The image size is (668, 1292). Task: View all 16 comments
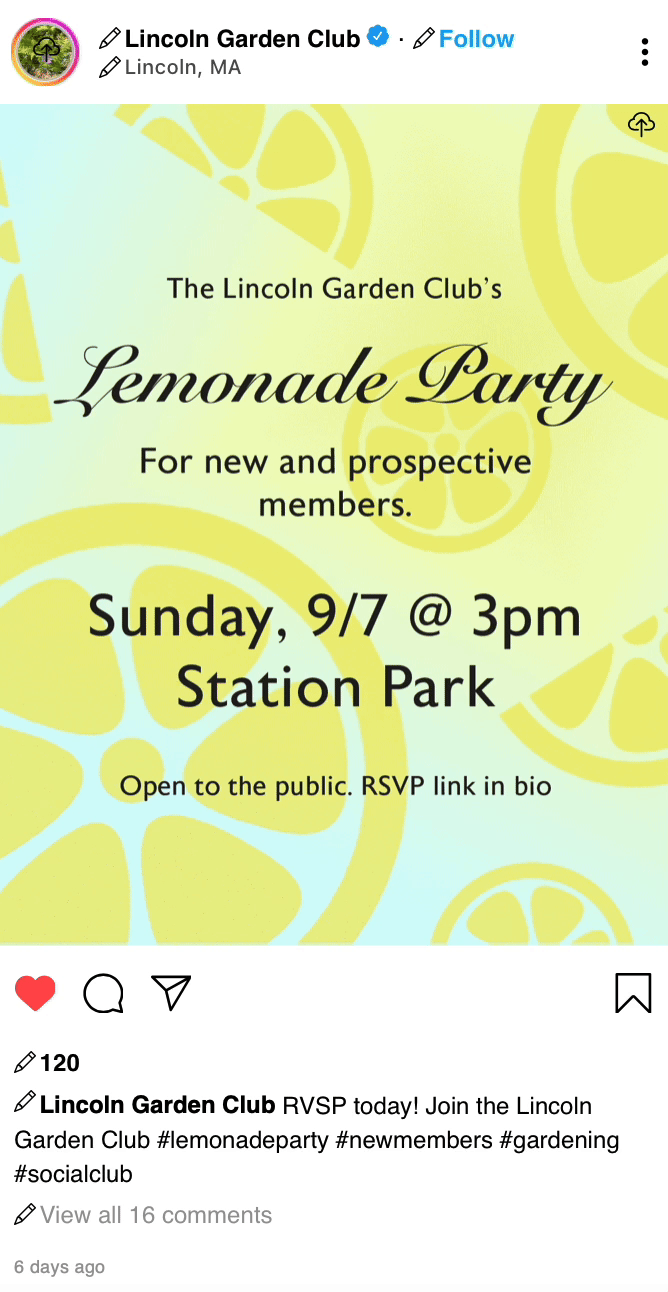[x=156, y=1215]
